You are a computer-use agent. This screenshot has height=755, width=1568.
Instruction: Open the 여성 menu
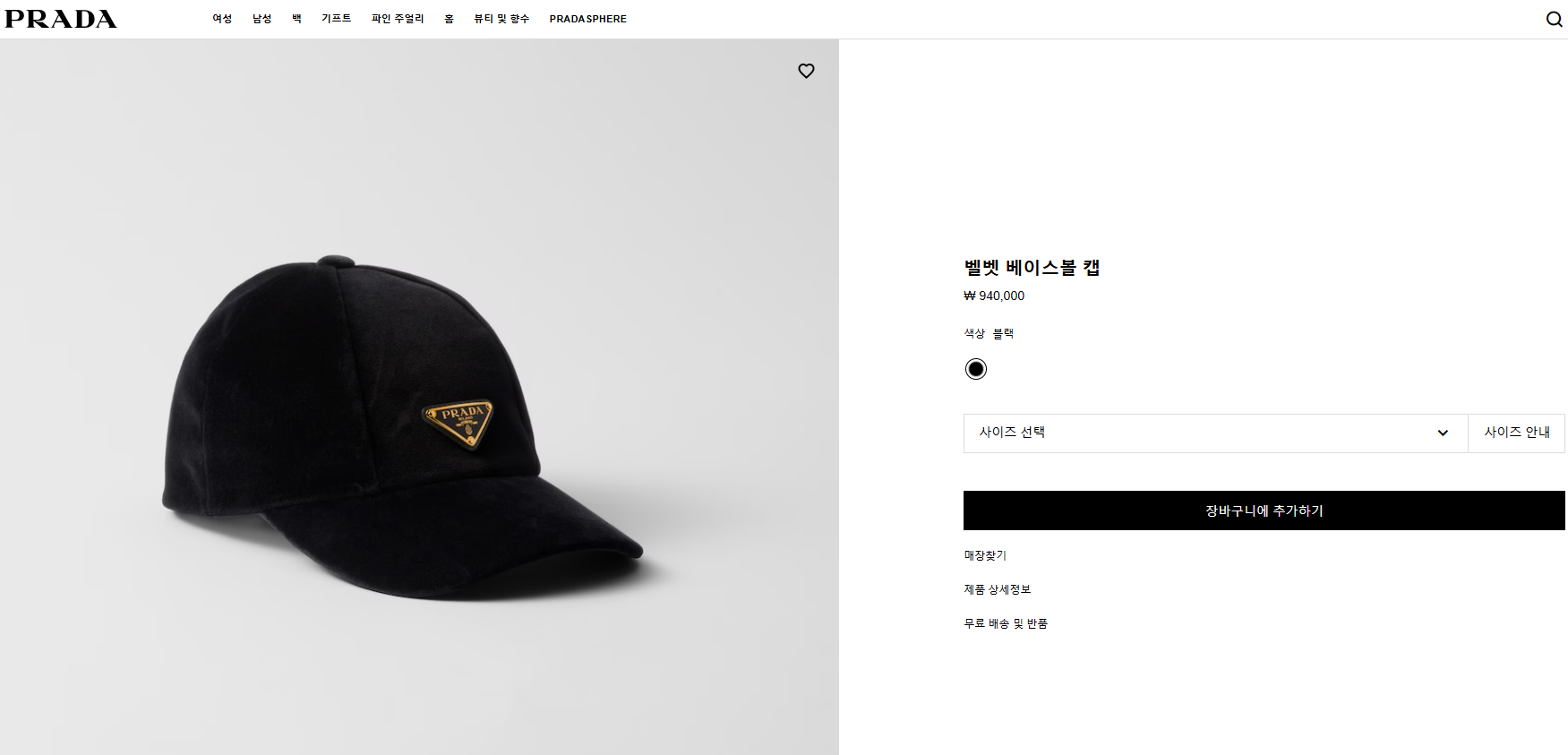222,19
